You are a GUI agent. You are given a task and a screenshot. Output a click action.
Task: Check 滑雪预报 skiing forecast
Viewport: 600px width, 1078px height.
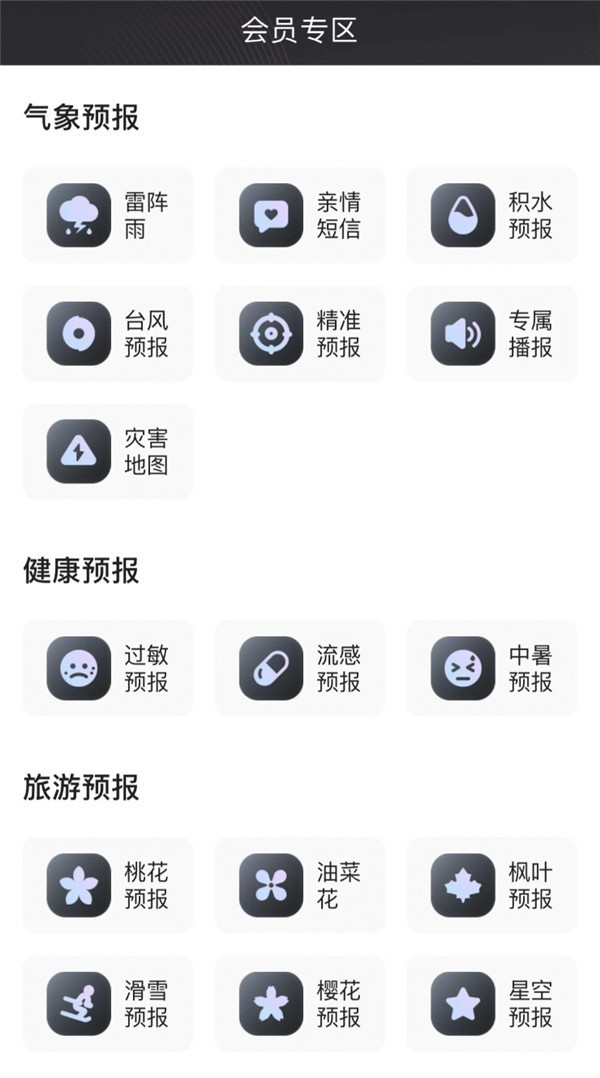(107, 1003)
